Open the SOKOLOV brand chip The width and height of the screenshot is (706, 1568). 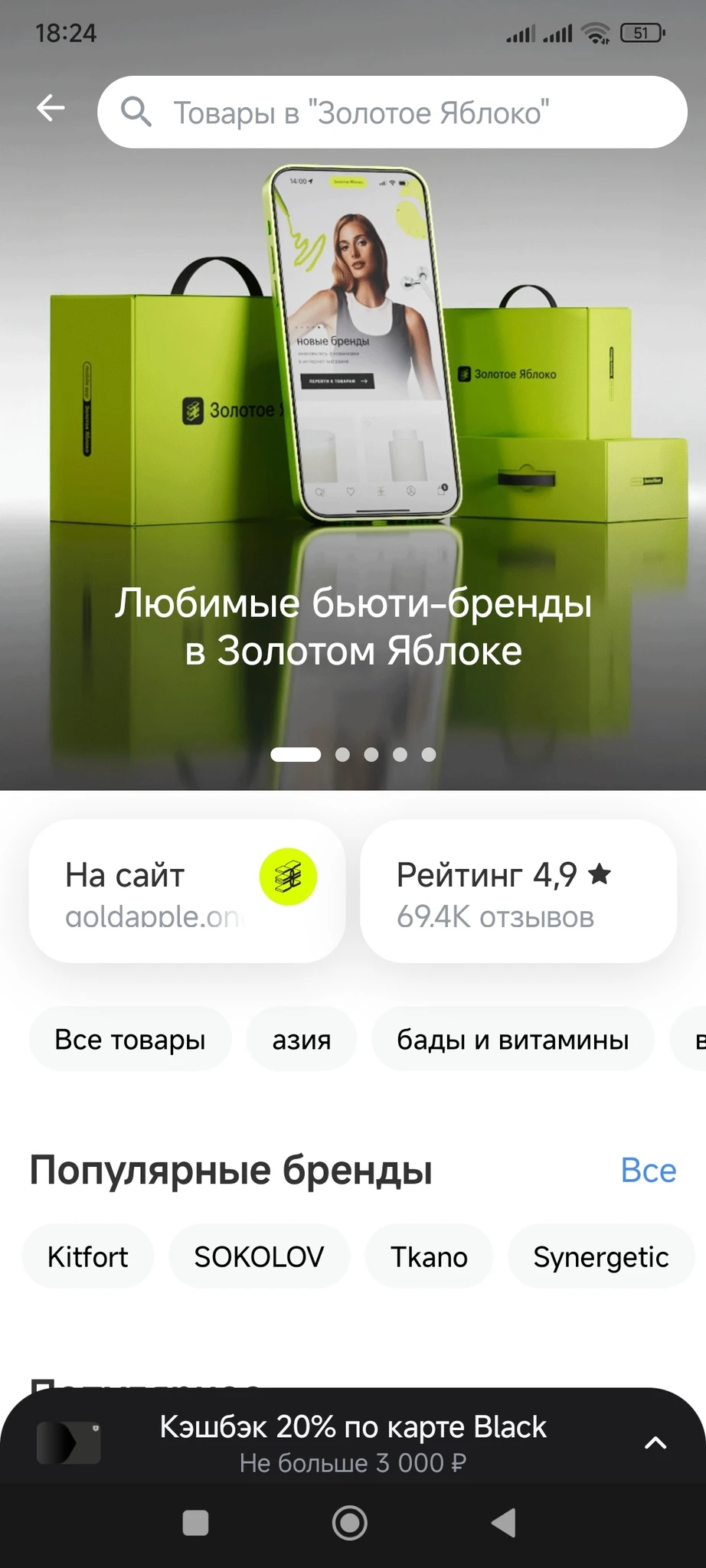[x=259, y=1256]
